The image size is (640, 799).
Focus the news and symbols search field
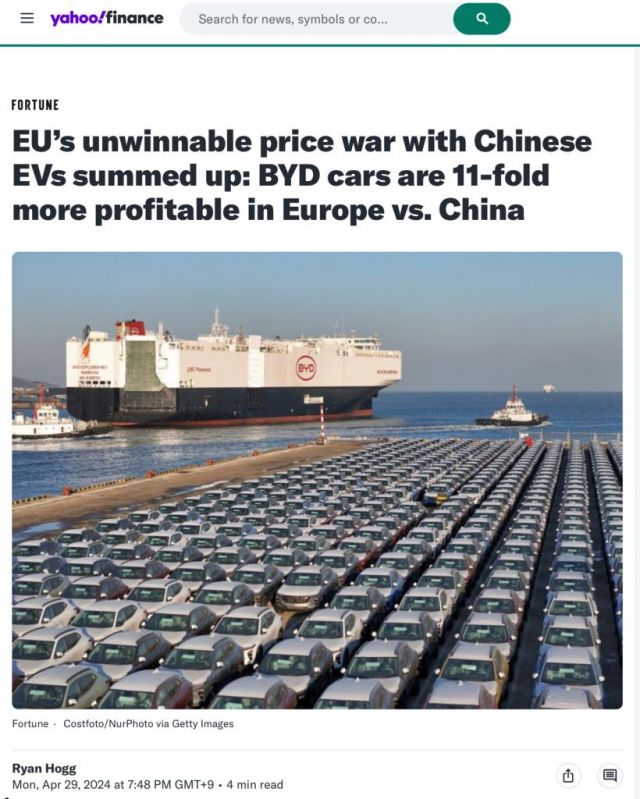click(x=310, y=19)
